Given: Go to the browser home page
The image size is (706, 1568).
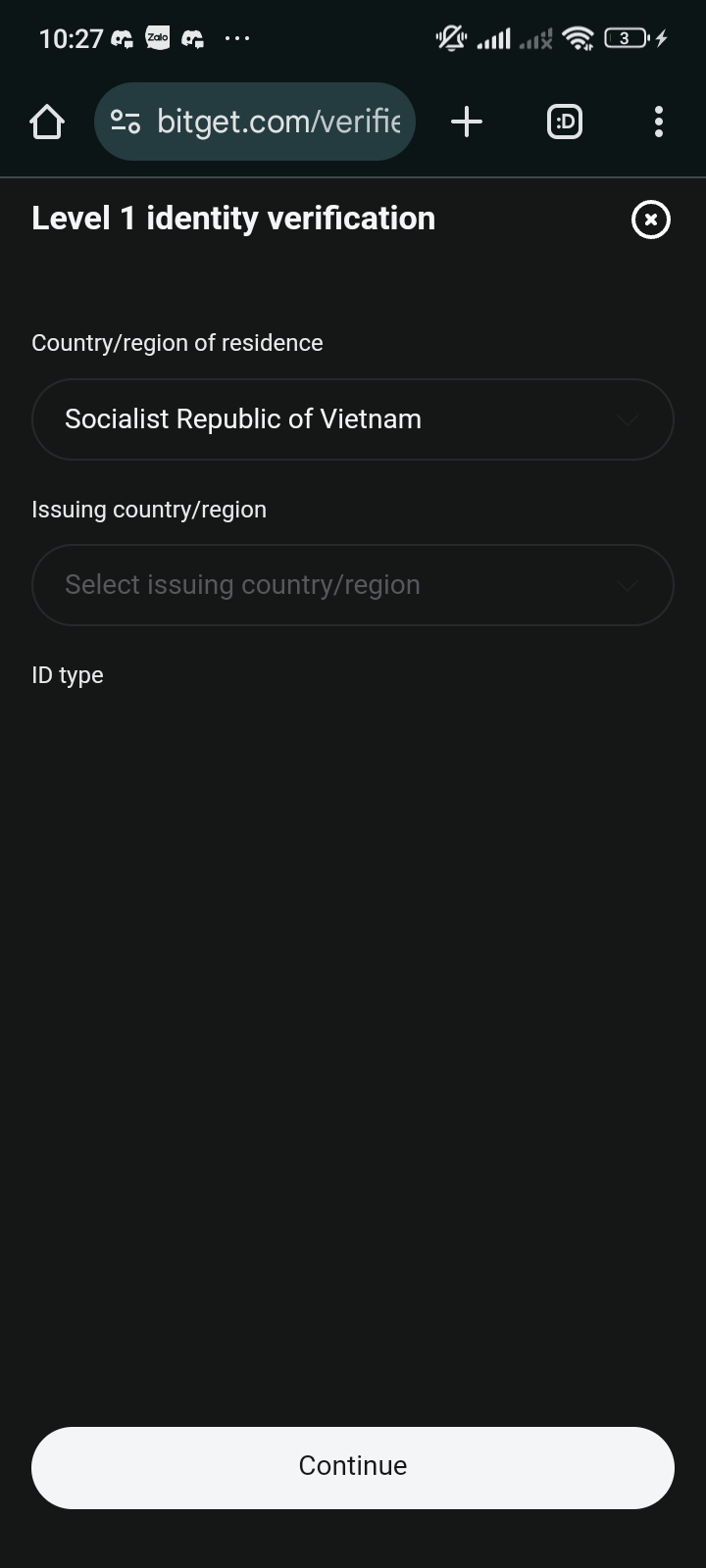Looking at the screenshot, I should [47, 122].
